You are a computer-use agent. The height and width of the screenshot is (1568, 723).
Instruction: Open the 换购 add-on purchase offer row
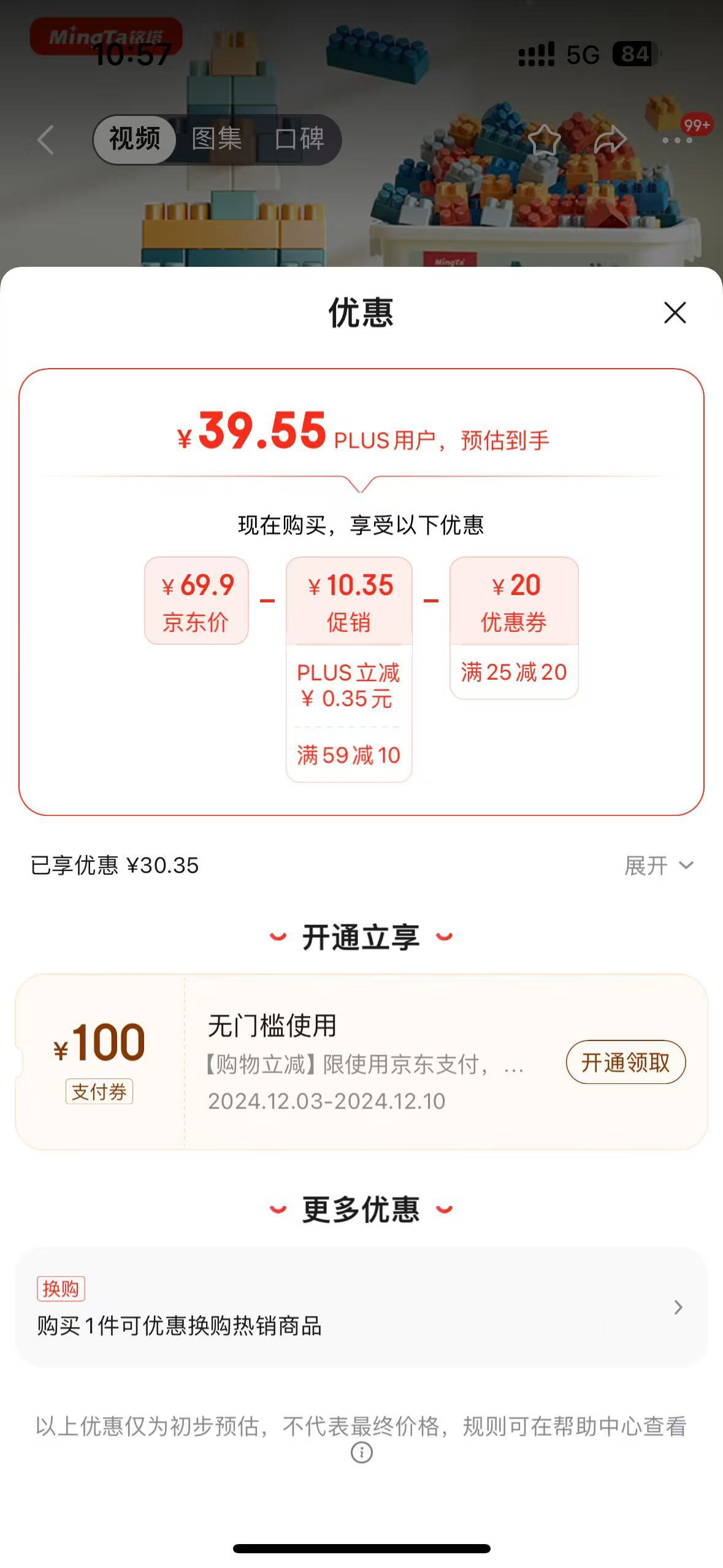click(361, 1307)
